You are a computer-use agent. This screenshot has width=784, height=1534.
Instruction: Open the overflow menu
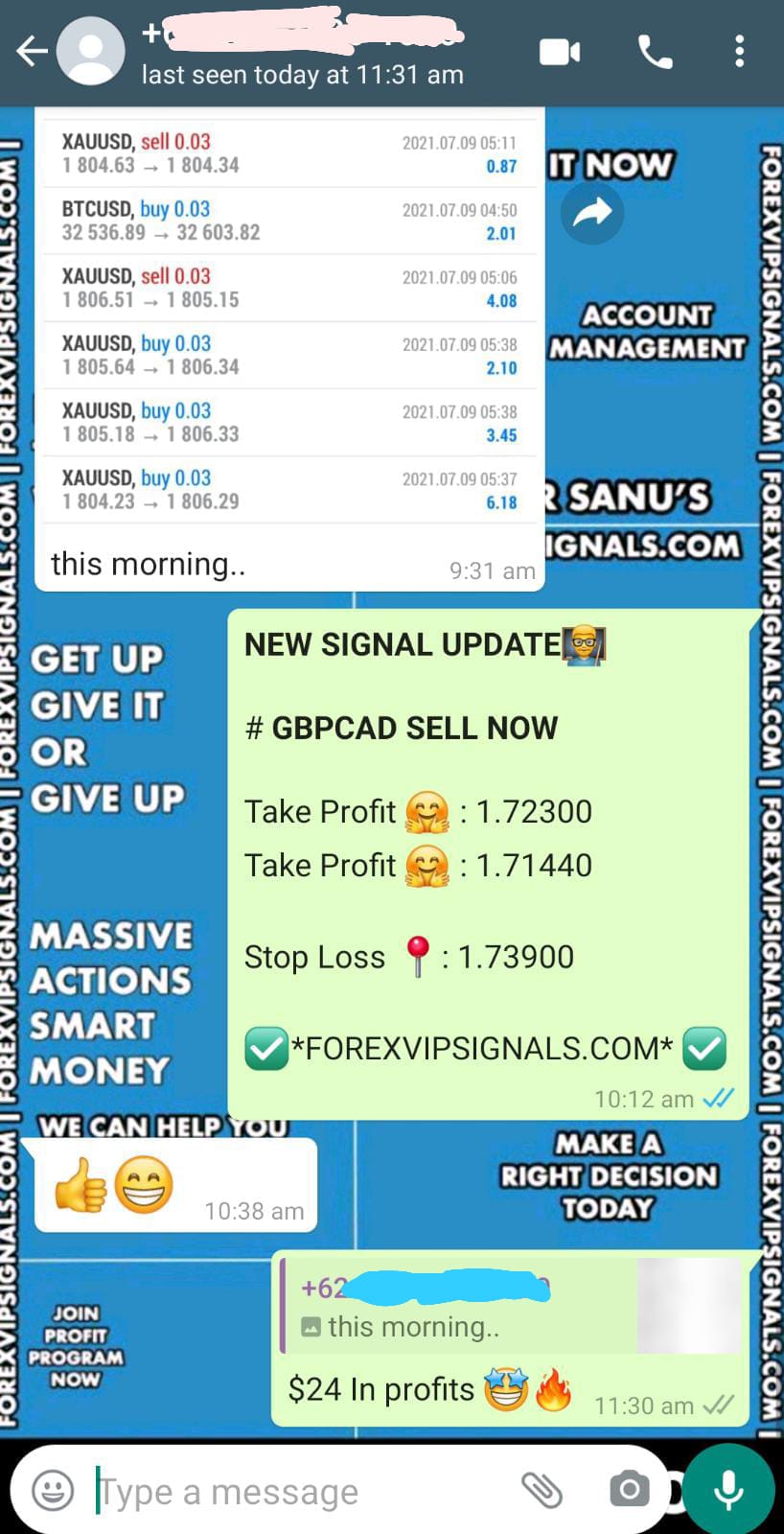click(x=739, y=52)
